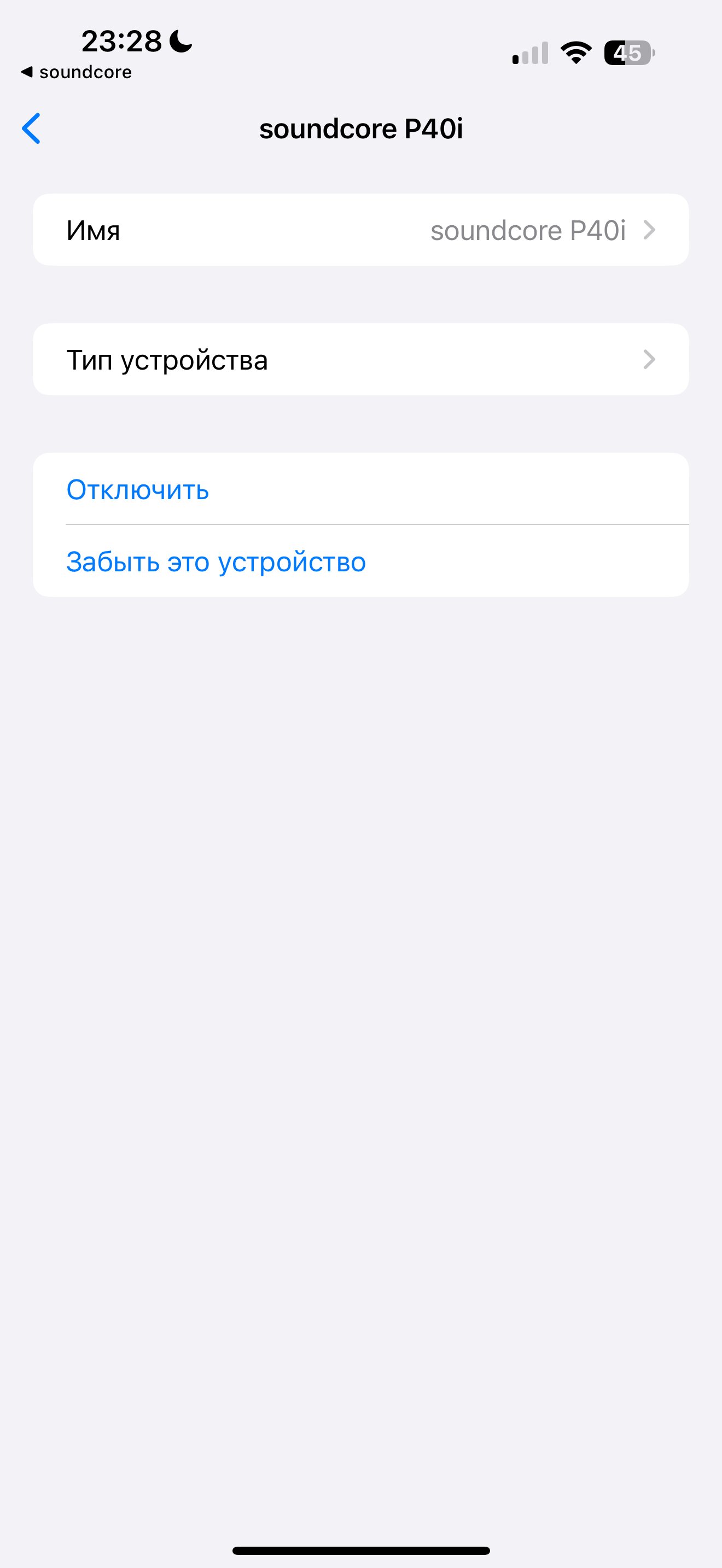Return to the soundcore app via breadcrumb
Screen dimensions: 722x1568
77,72
